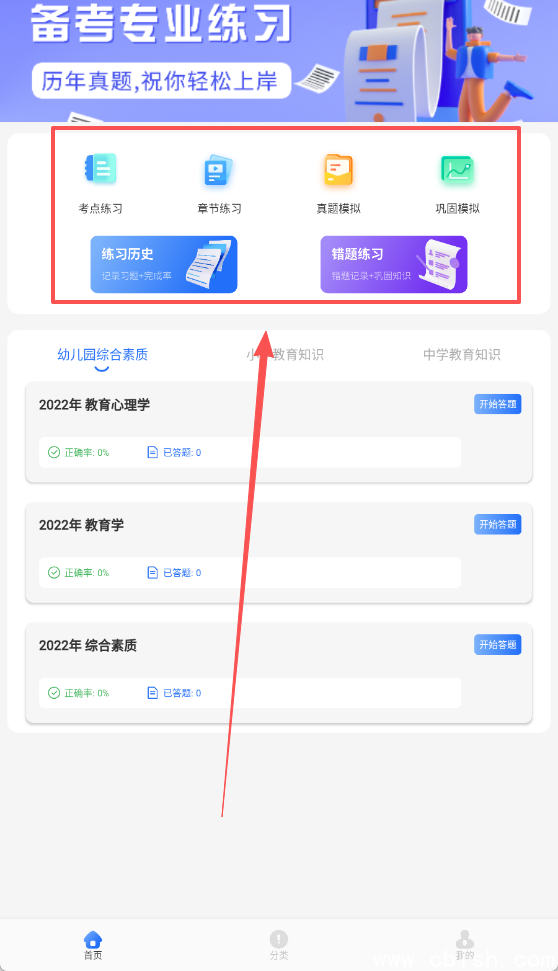View 练习历史 practice history card
Viewport: 558px width, 971px height.
click(x=164, y=264)
